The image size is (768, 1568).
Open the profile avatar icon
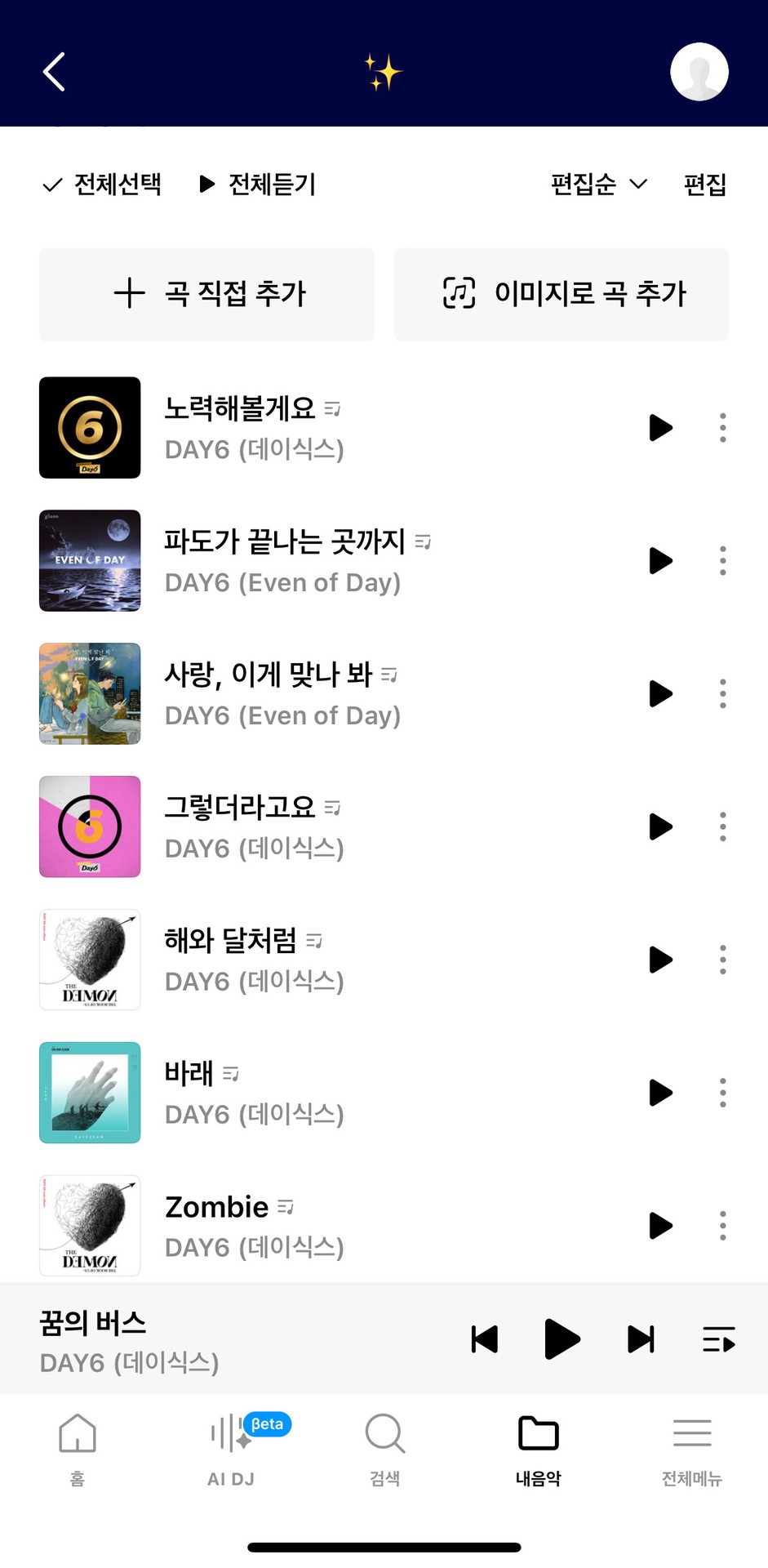click(699, 72)
